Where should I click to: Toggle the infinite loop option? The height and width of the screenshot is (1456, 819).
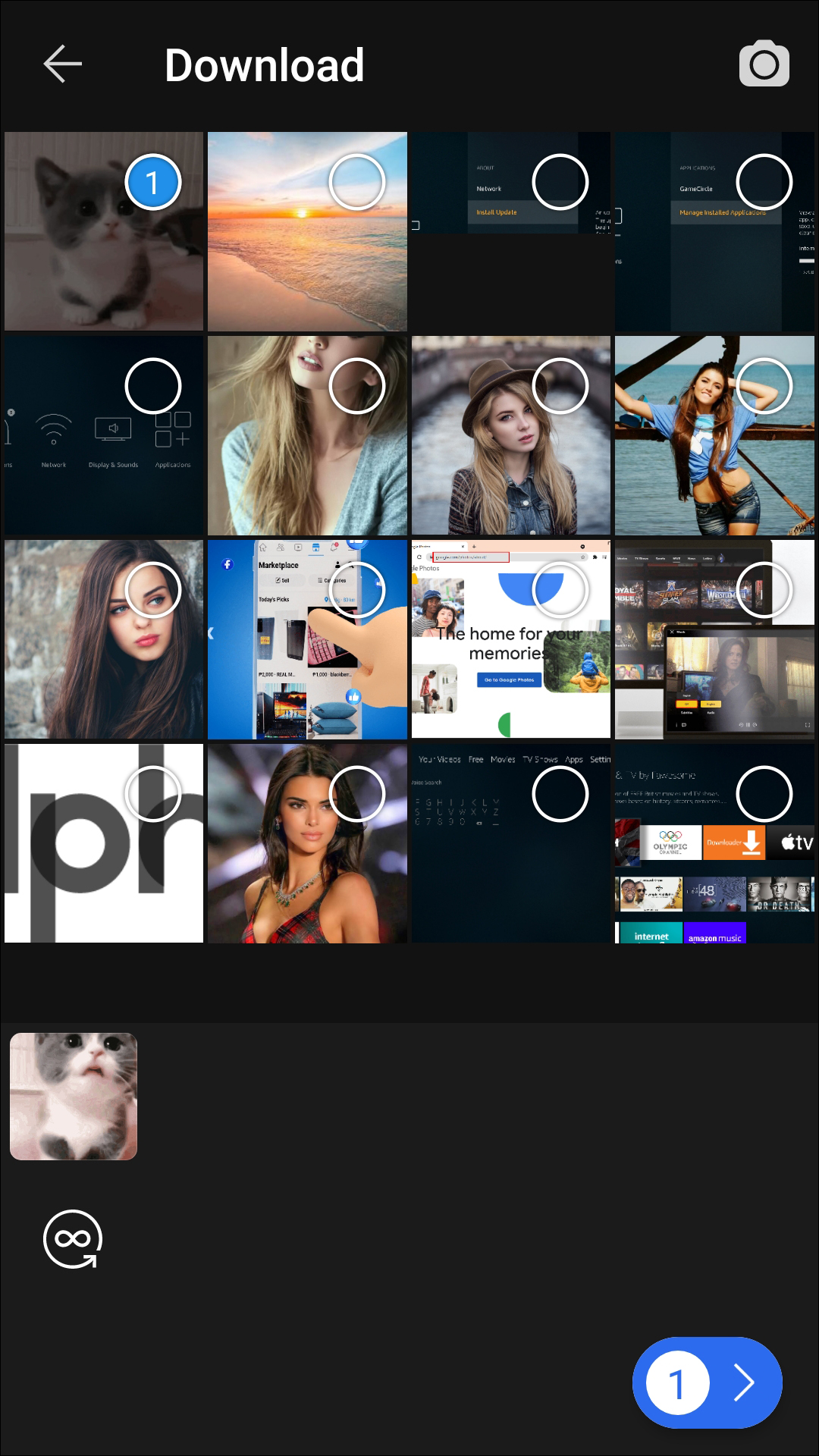73,1240
